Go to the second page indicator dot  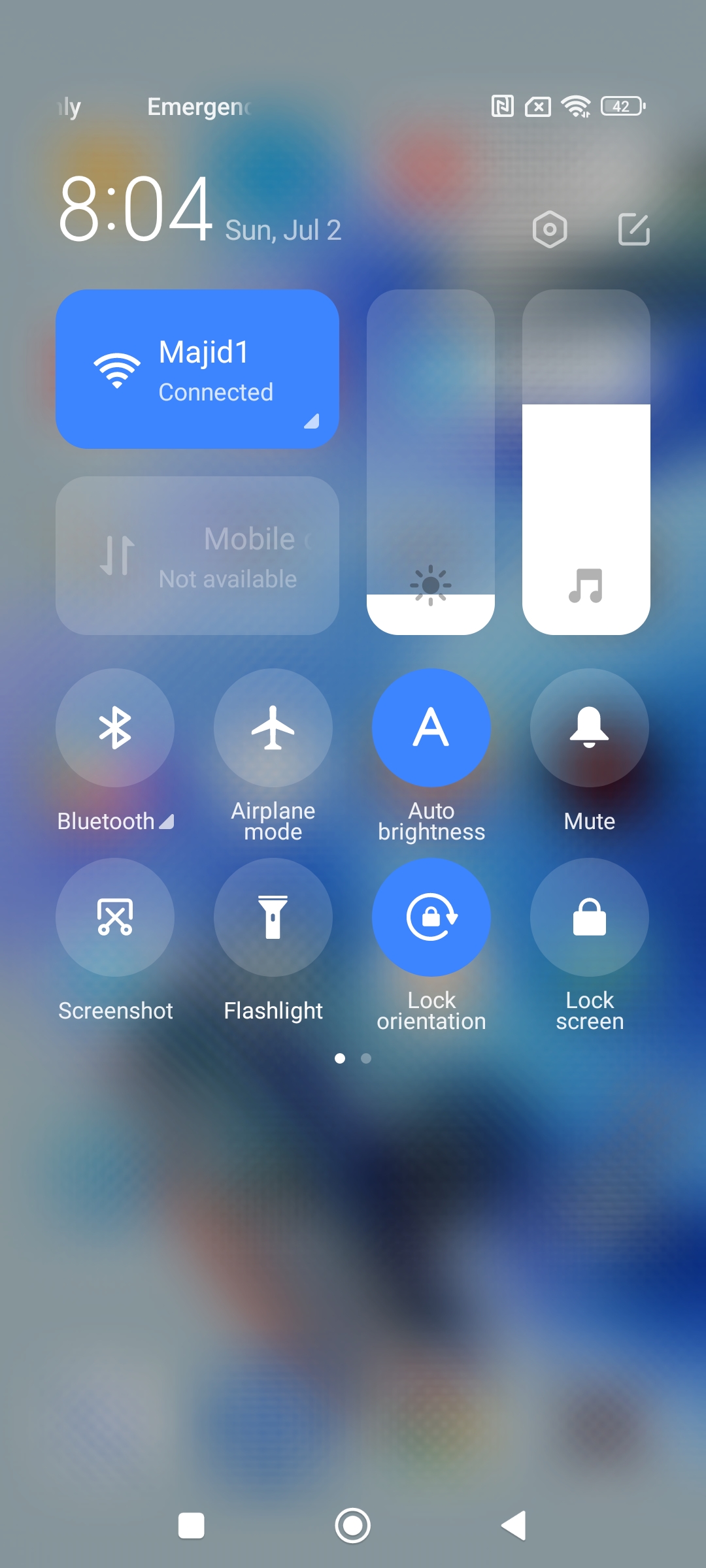pyautogui.click(x=366, y=1058)
